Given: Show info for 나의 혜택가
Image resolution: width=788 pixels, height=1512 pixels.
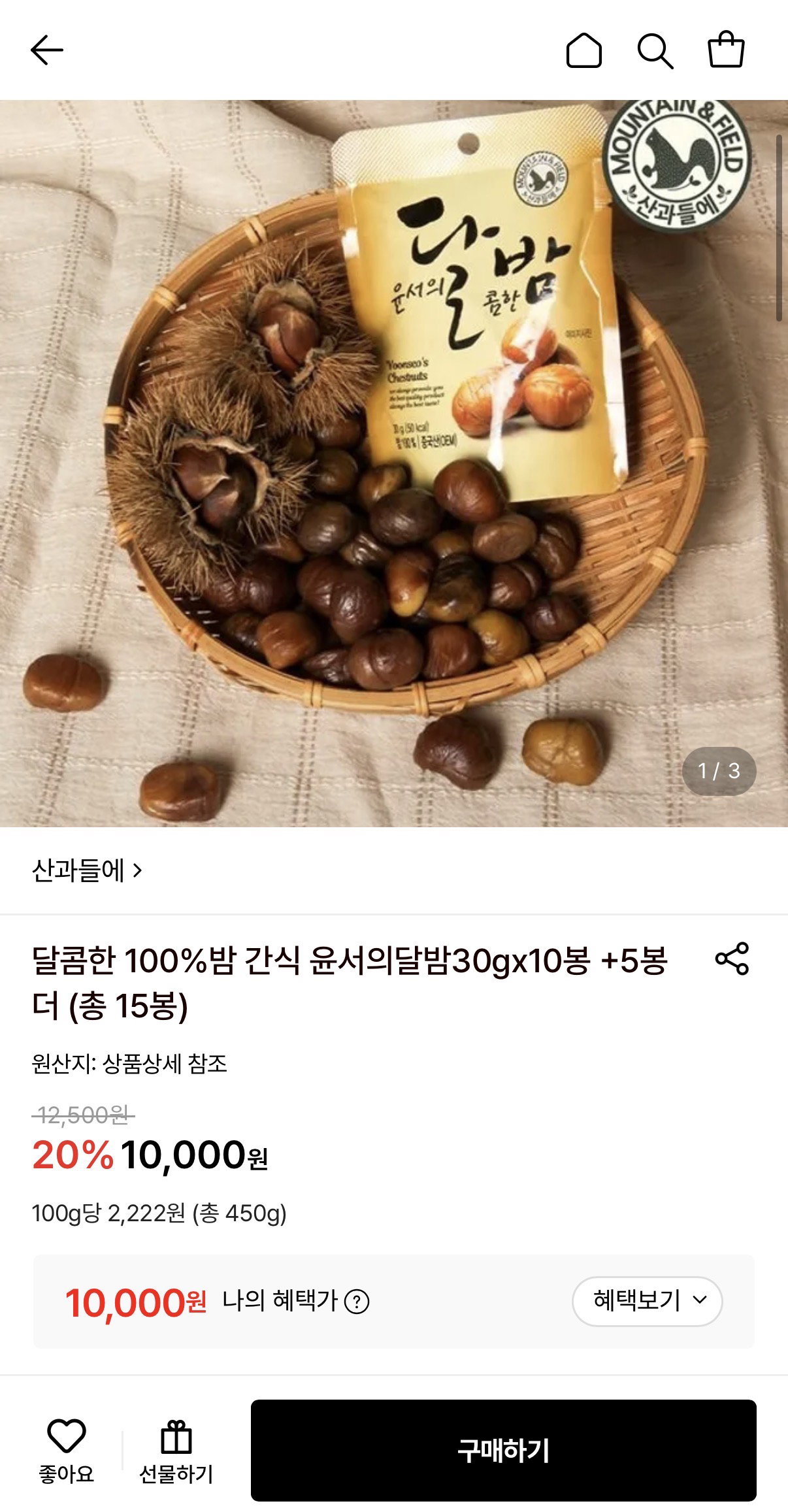Looking at the screenshot, I should pos(357,1302).
